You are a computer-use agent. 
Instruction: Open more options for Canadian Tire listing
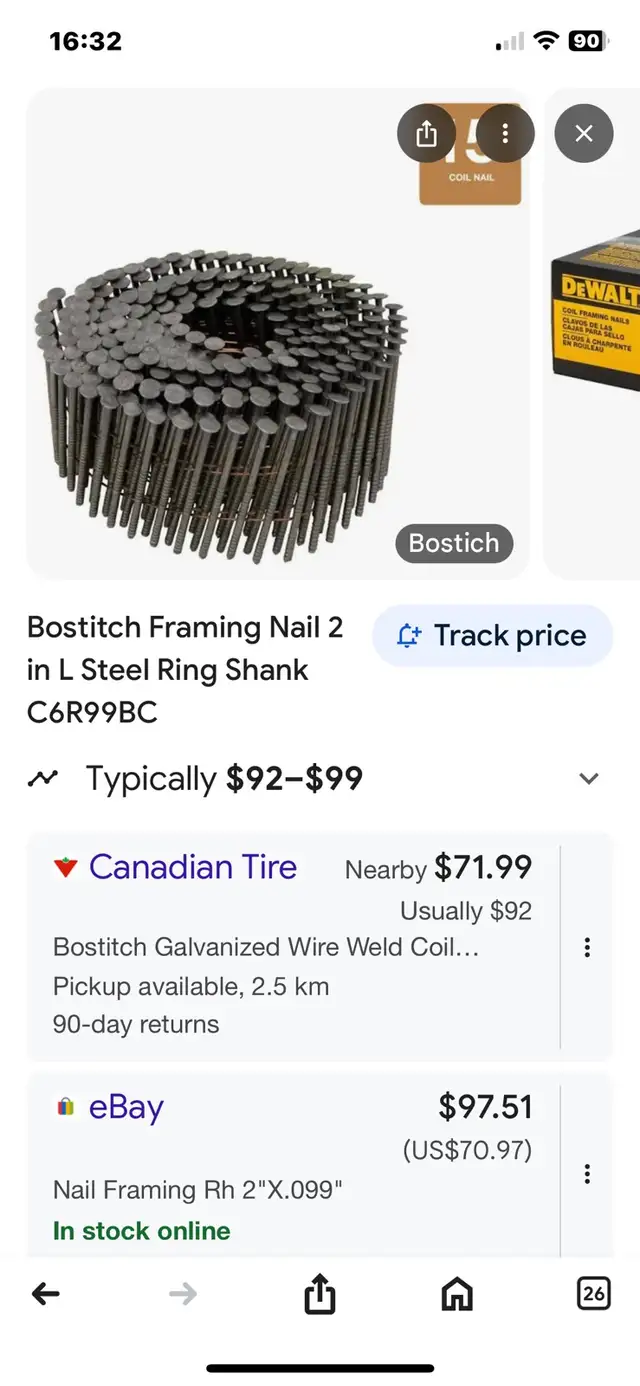tap(587, 947)
